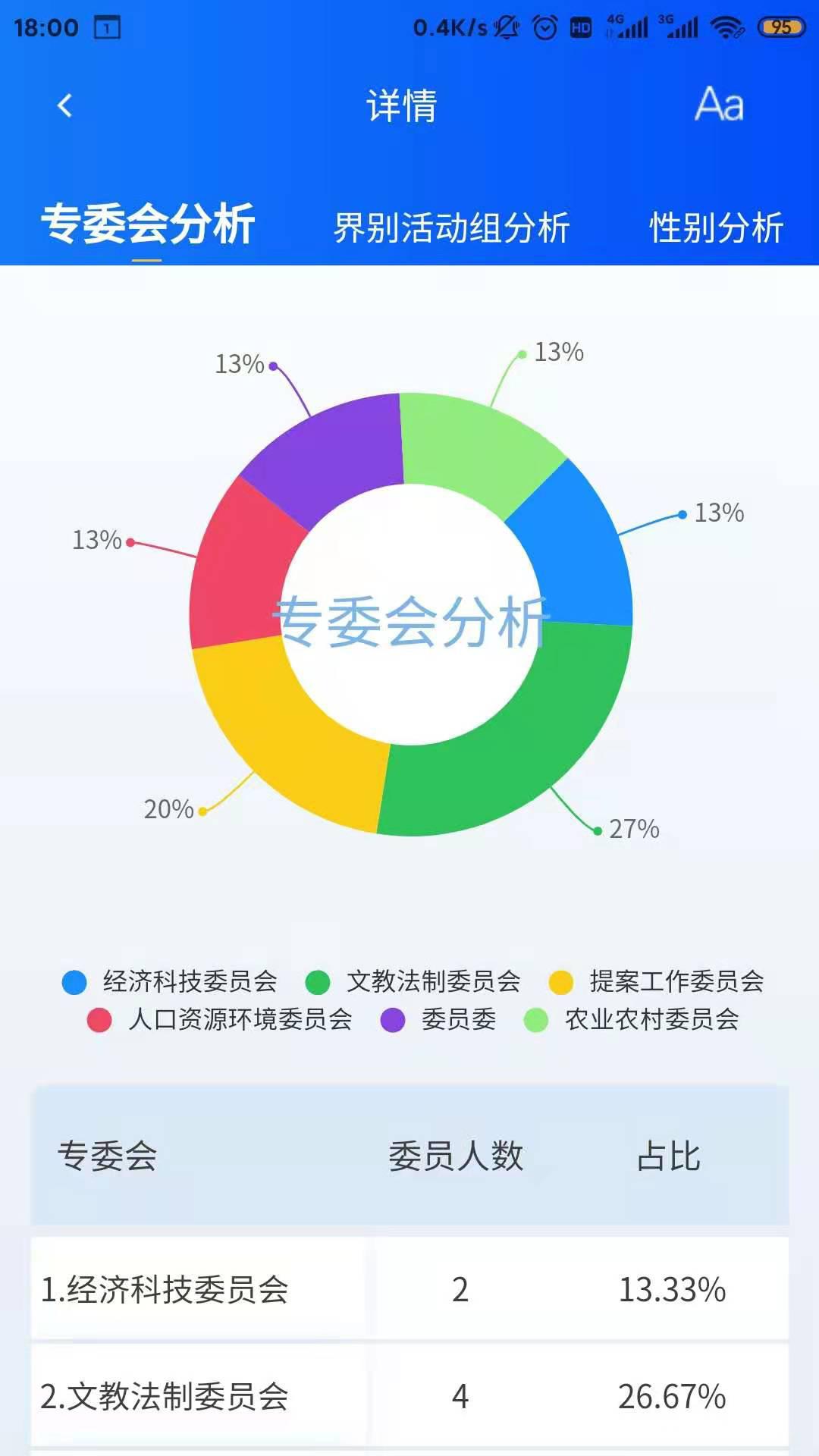Toggle the 委员委 legend item
This screenshot has height=1456, width=819.
[x=438, y=1019]
